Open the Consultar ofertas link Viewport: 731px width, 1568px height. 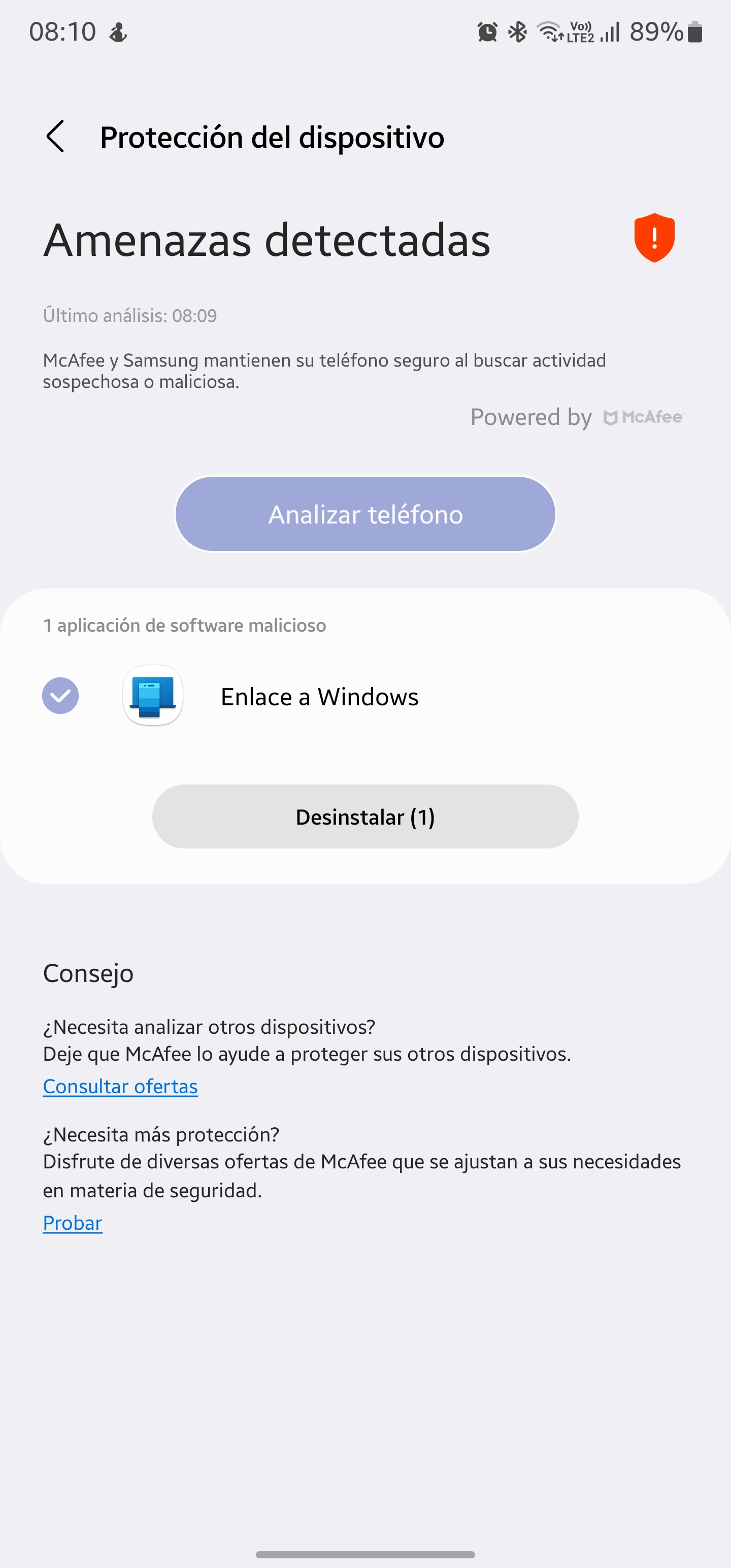click(x=119, y=1086)
